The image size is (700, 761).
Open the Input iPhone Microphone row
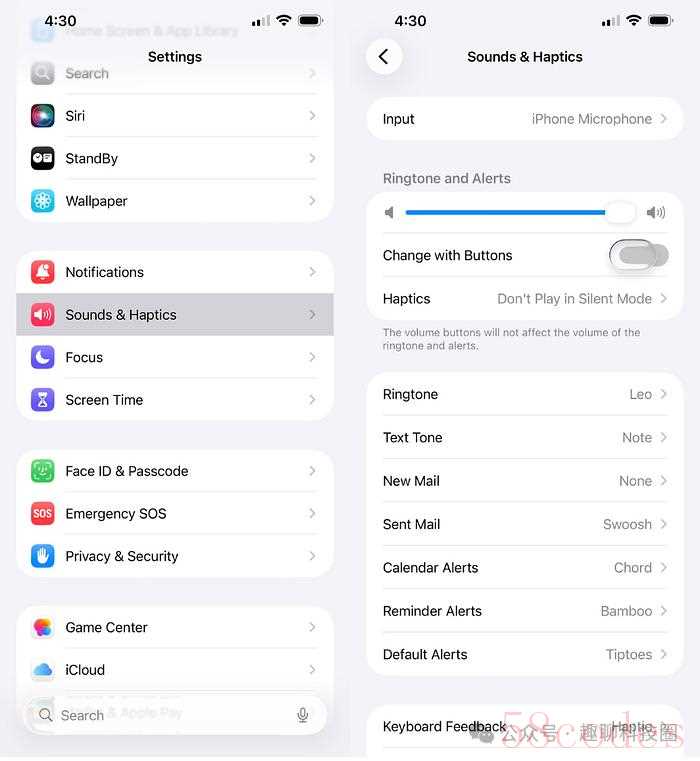(524, 119)
